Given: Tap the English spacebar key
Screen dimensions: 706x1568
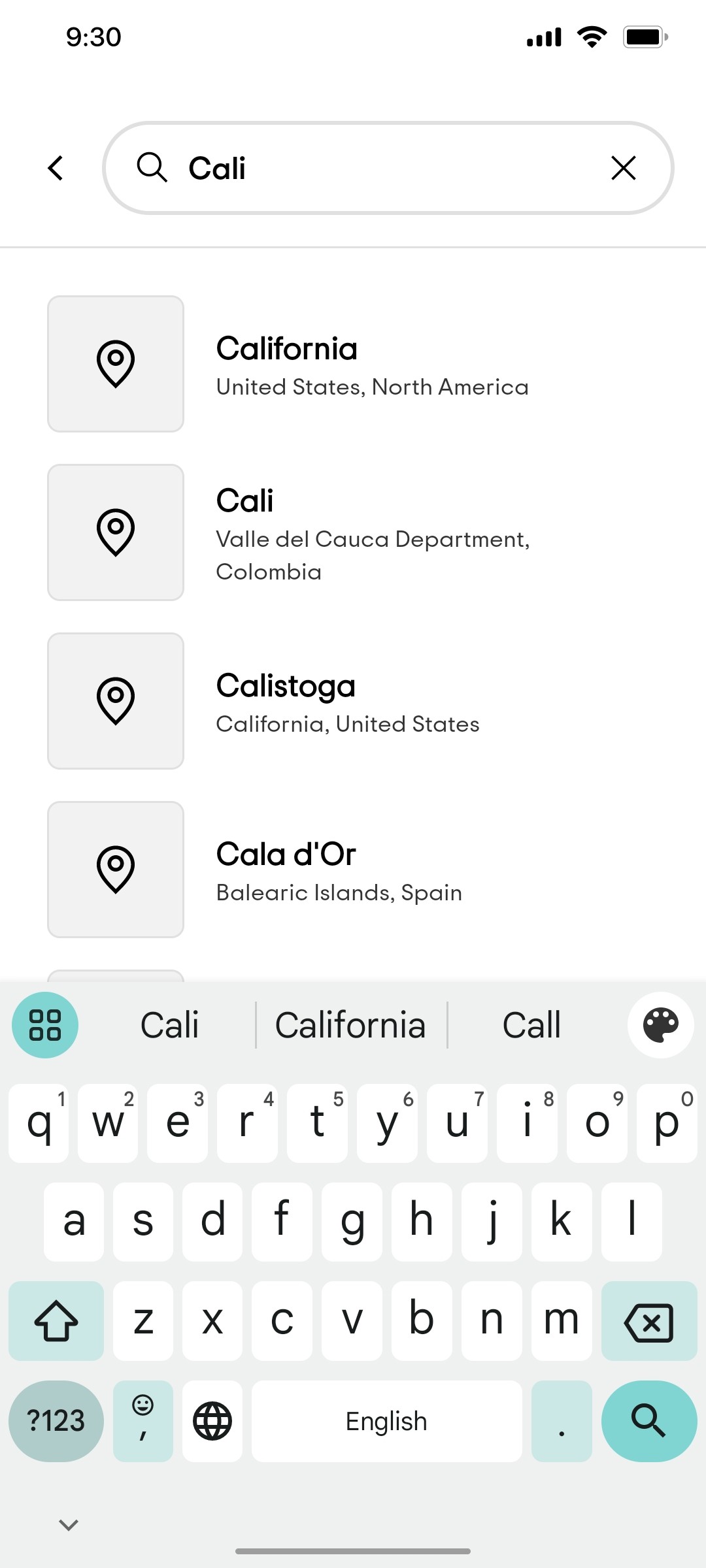Looking at the screenshot, I should point(386,1421).
